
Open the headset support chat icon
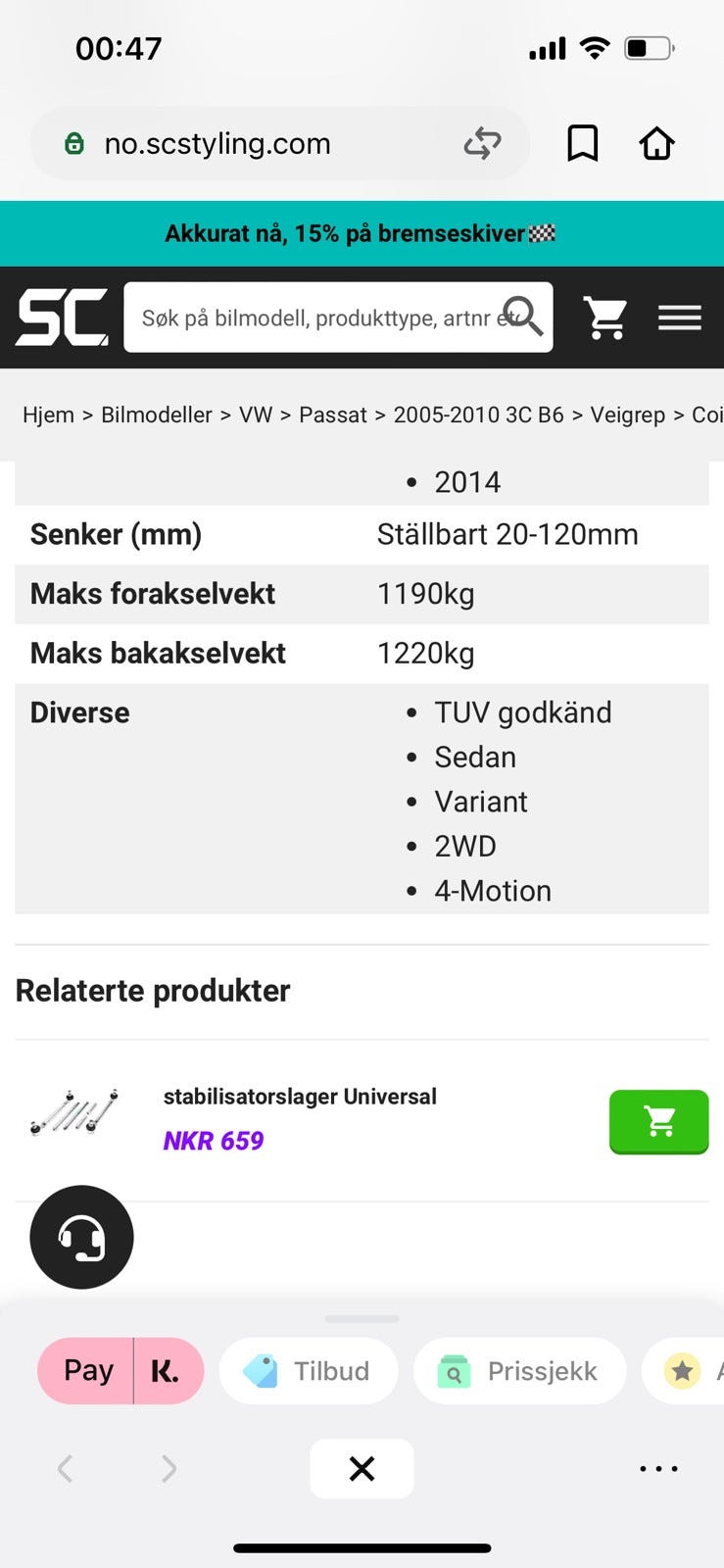point(81,1237)
